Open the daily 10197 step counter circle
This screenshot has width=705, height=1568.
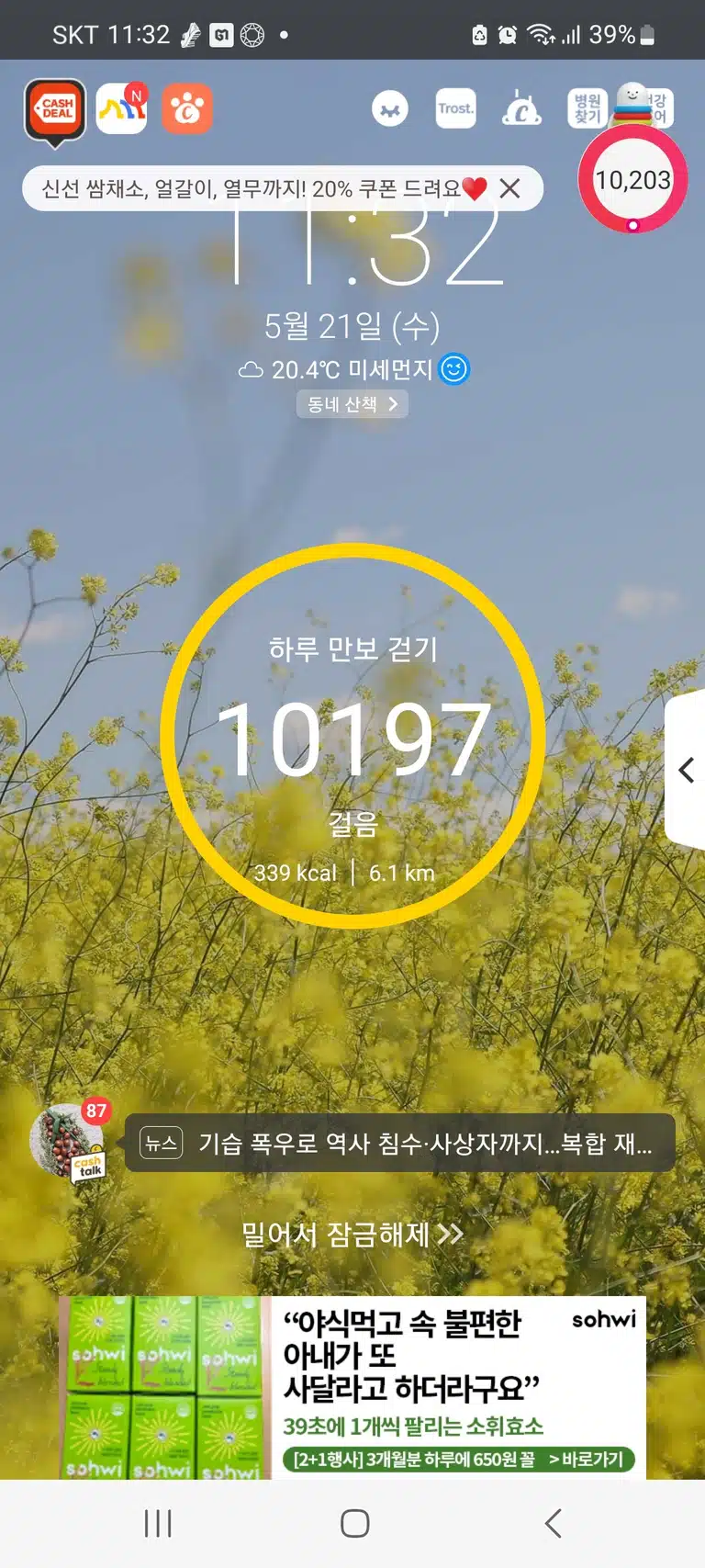(x=352, y=736)
